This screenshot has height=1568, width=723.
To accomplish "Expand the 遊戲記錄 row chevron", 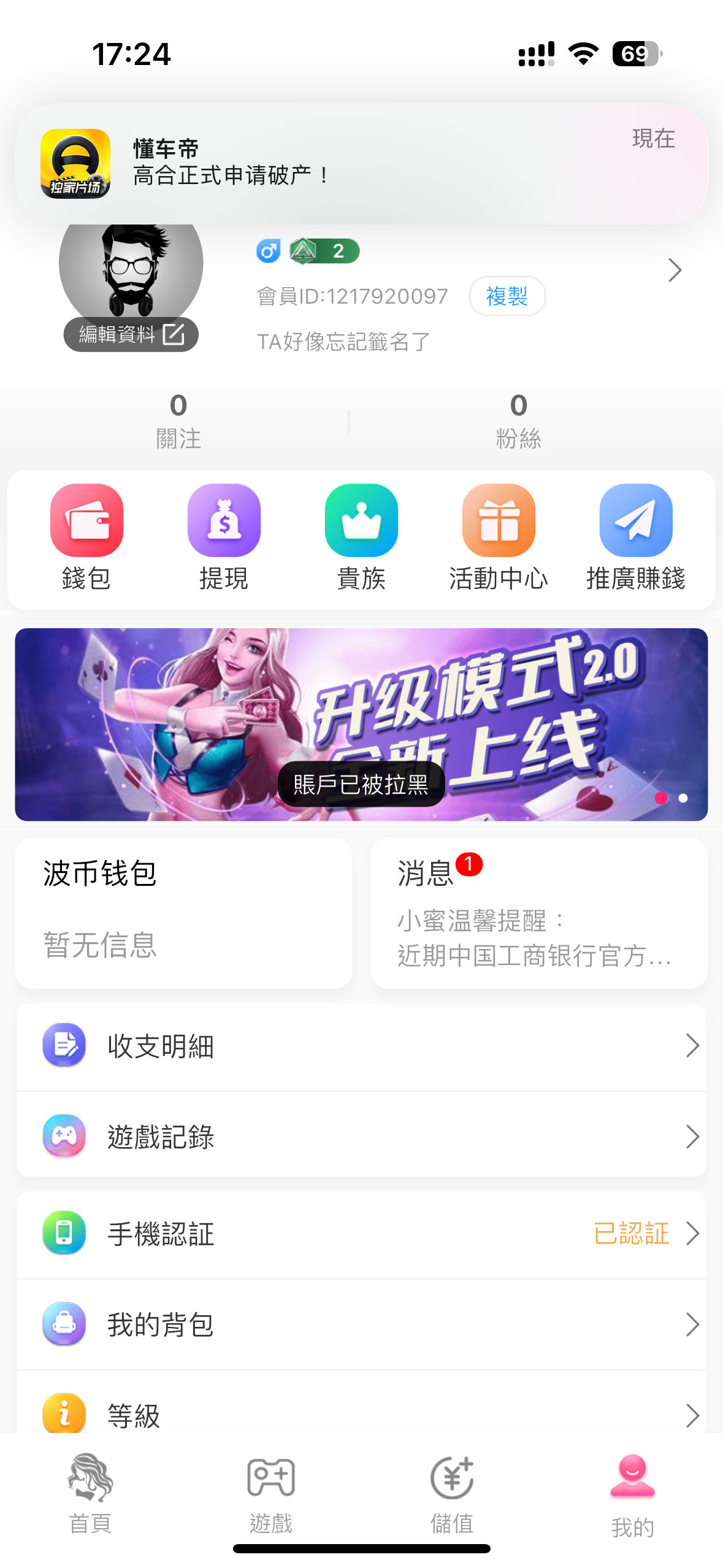I will pyautogui.click(x=693, y=1136).
